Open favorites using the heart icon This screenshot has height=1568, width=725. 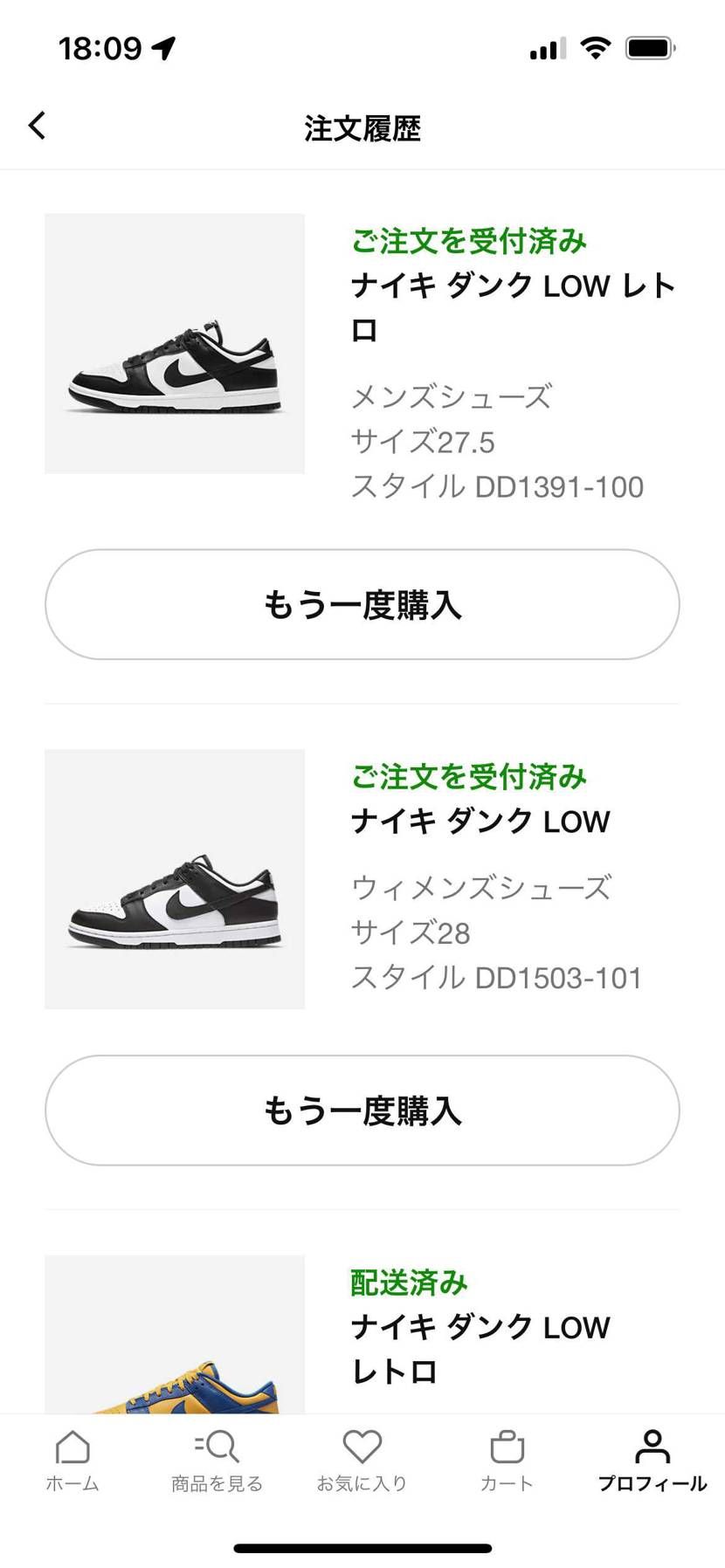(362, 1447)
